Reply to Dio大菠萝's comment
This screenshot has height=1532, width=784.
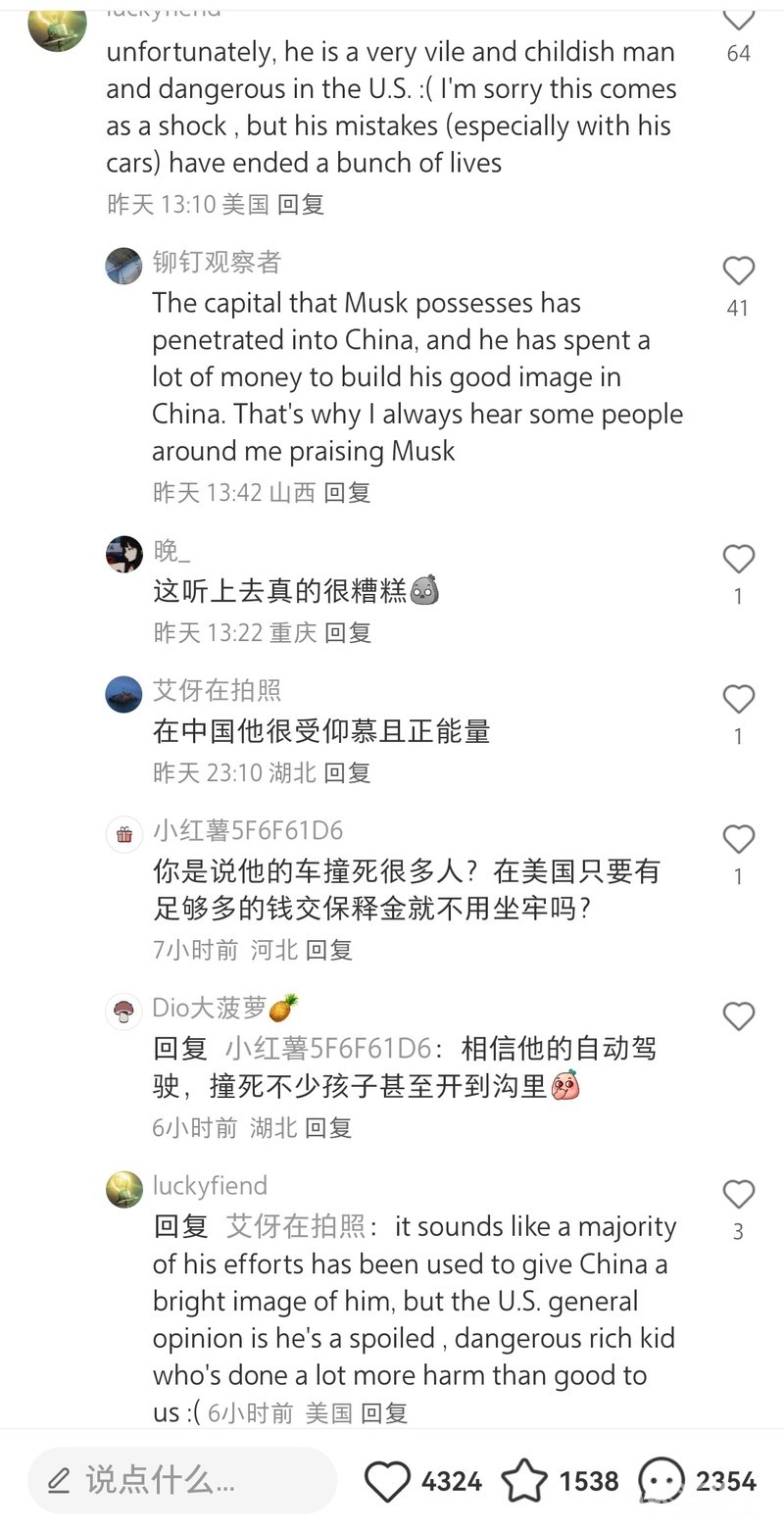[328, 1127]
